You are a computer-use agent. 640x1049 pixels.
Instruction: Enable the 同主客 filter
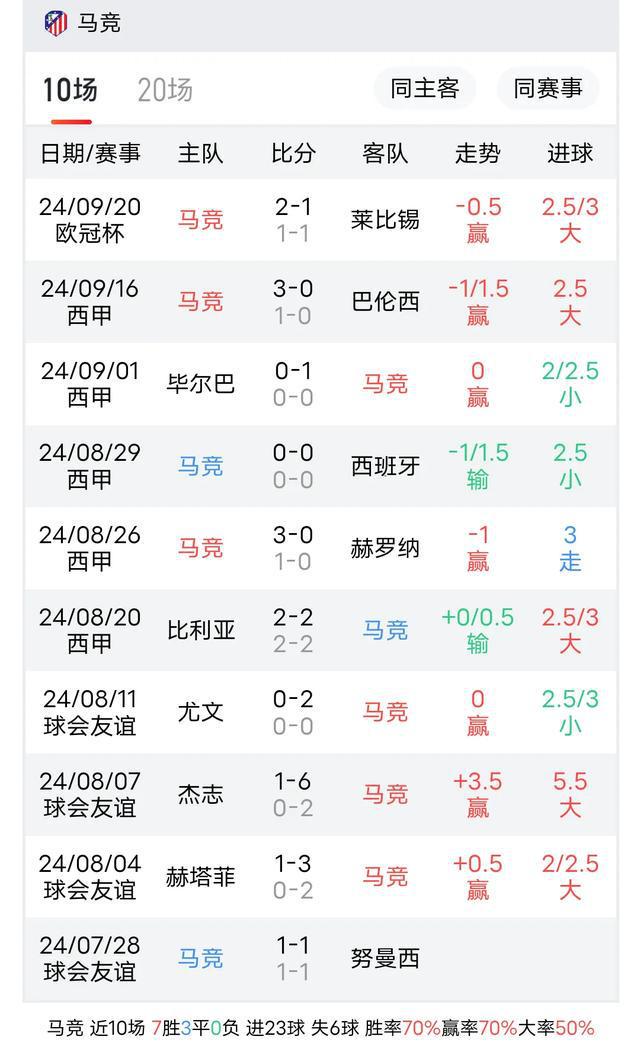425,88
